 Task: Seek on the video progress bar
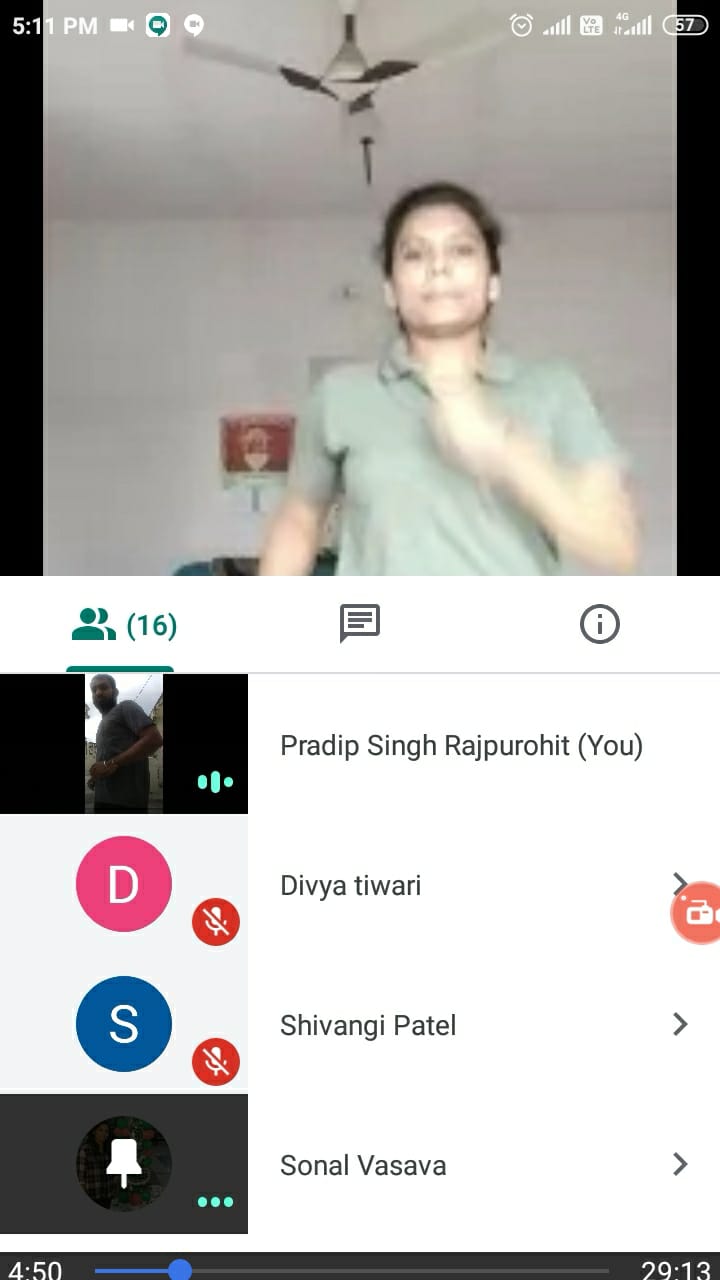click(x=350, y=1271)
